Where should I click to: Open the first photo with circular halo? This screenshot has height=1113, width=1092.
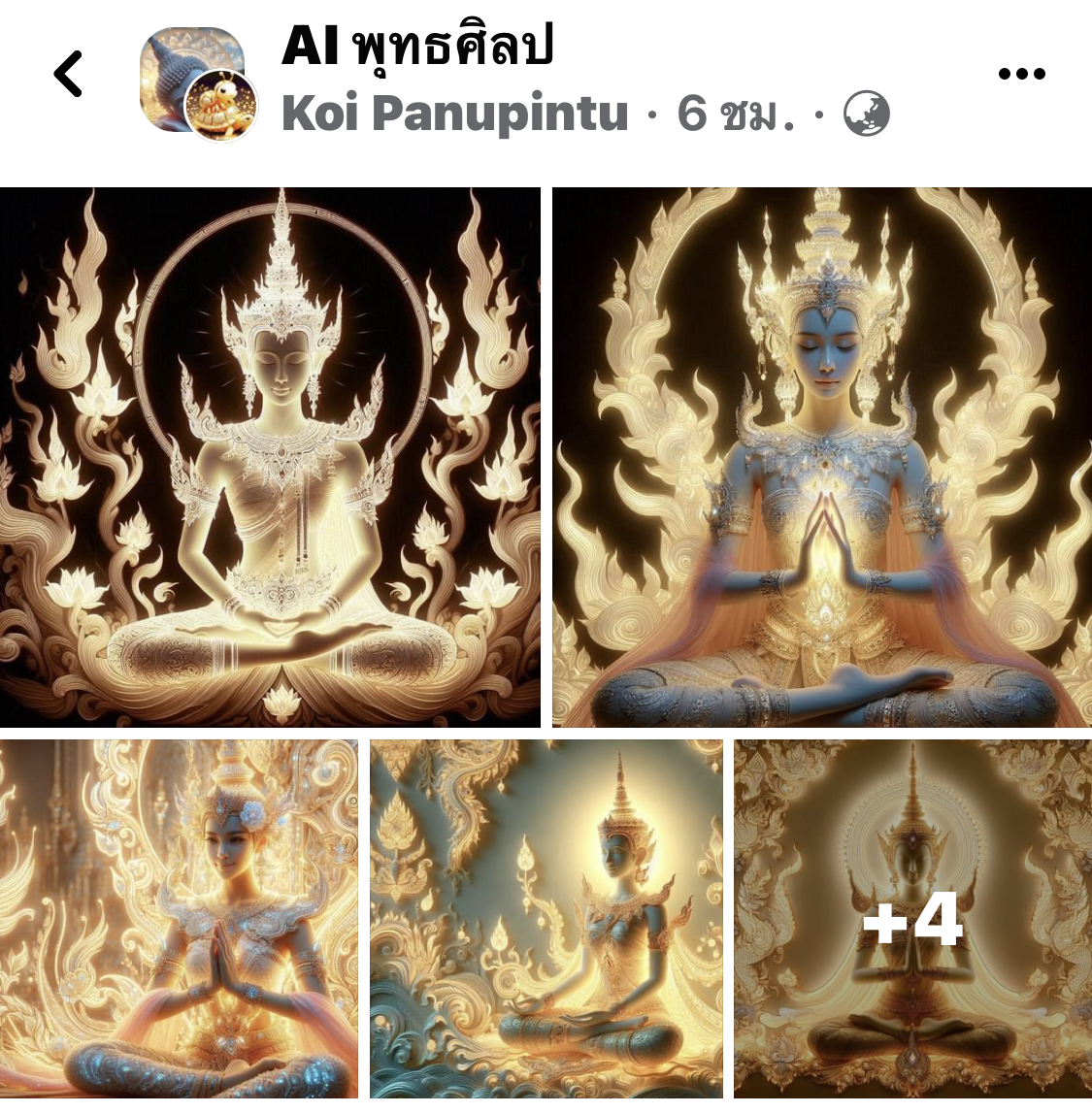click(270, 457)
